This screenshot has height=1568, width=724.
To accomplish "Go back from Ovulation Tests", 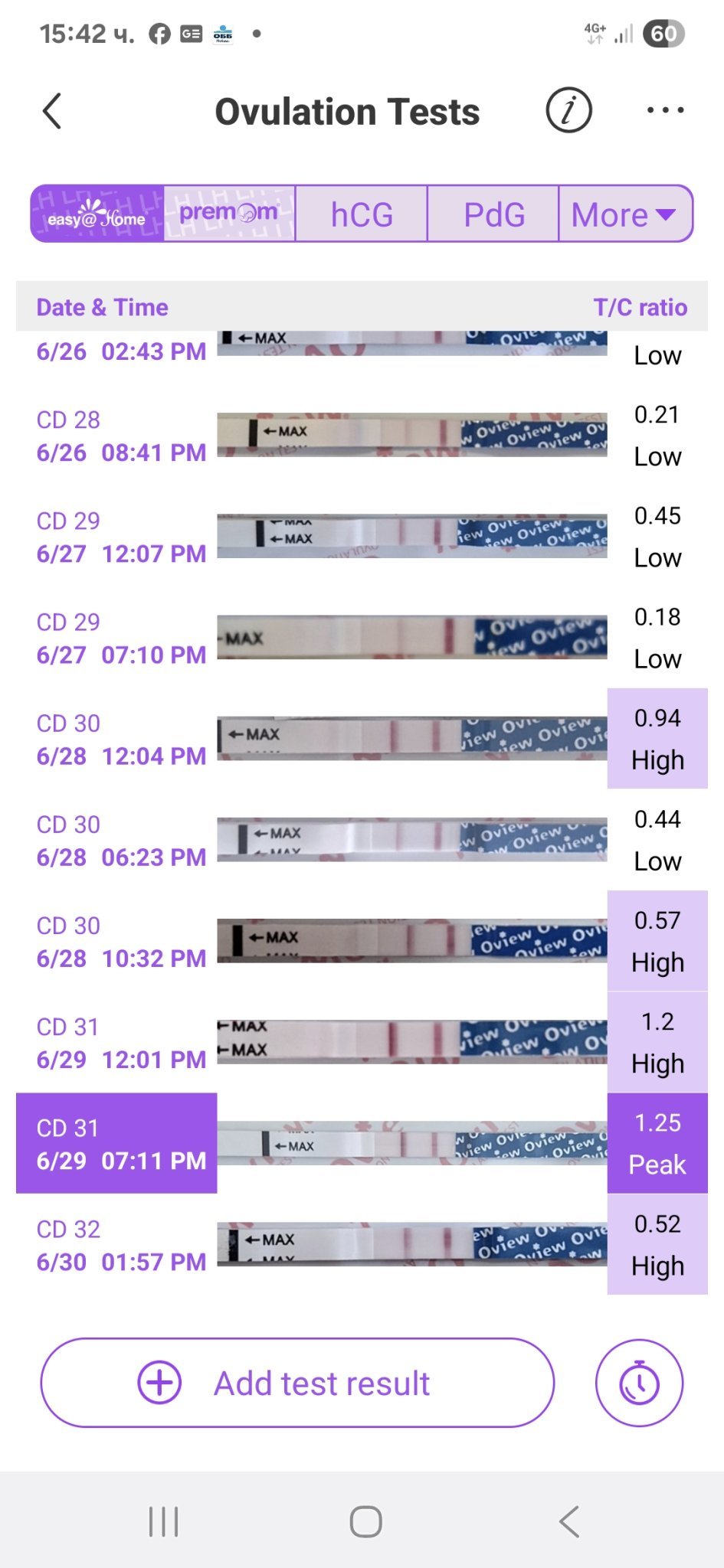I will pyautogui.click(x=52, y=112).
